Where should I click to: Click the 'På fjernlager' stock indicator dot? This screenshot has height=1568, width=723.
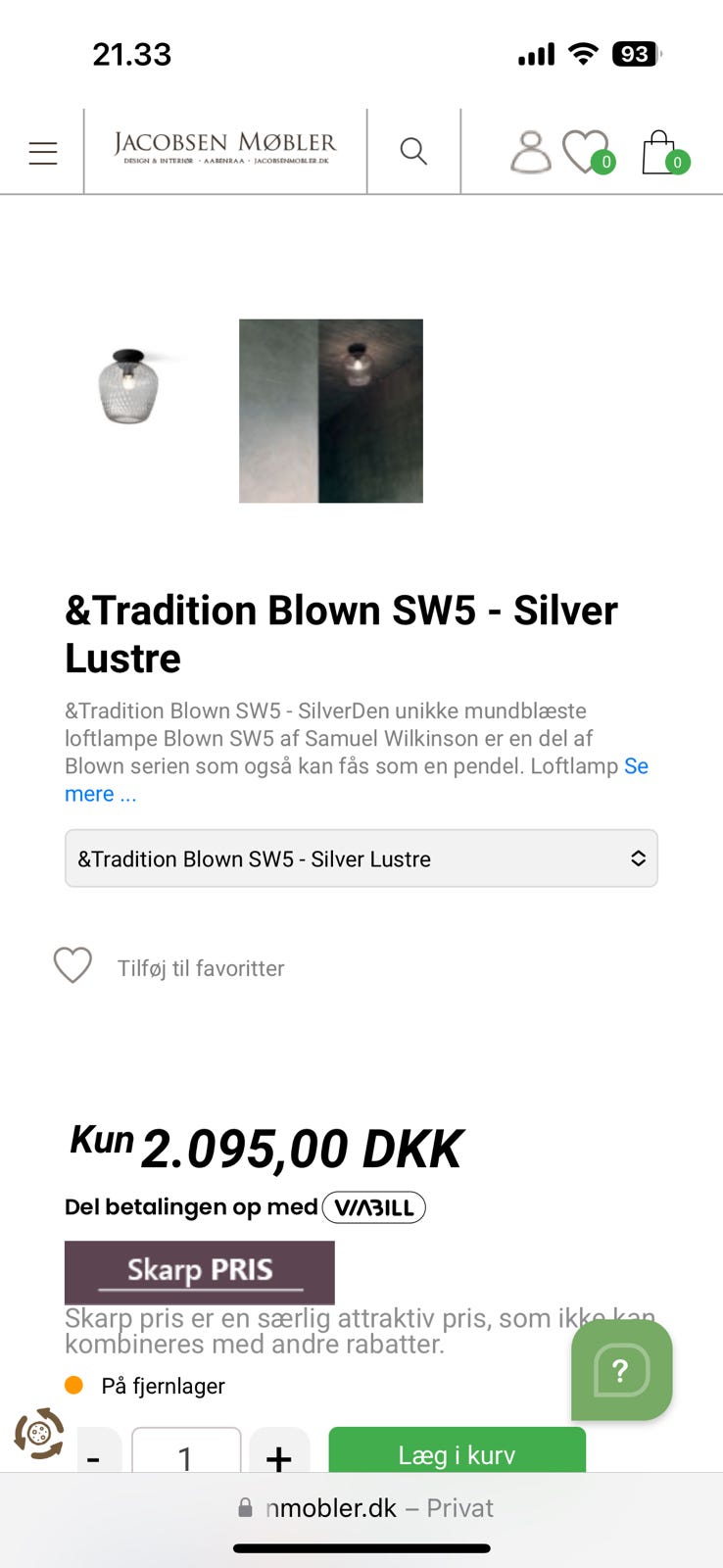(x=74, y=1386)
